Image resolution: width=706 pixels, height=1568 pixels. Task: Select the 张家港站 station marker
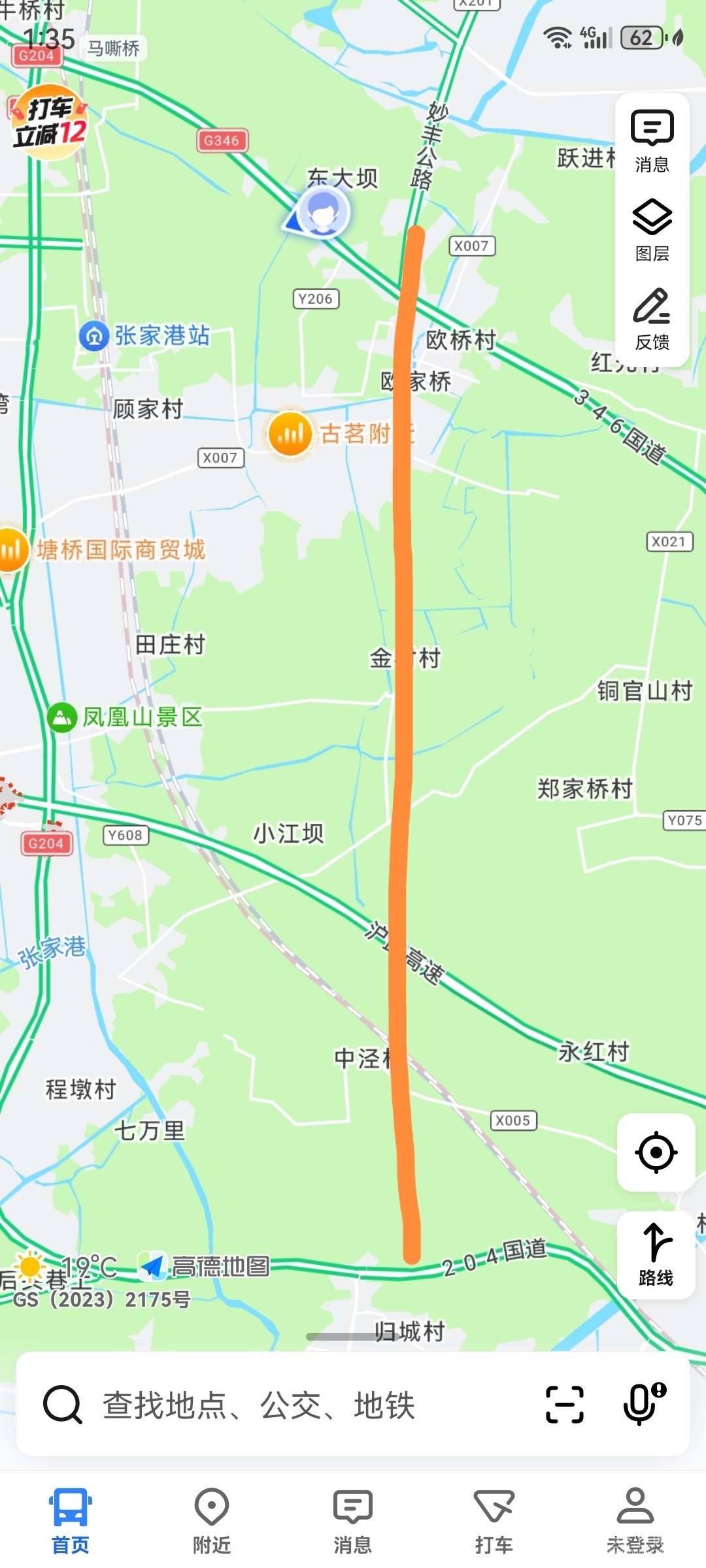click(x=94, y=336)
